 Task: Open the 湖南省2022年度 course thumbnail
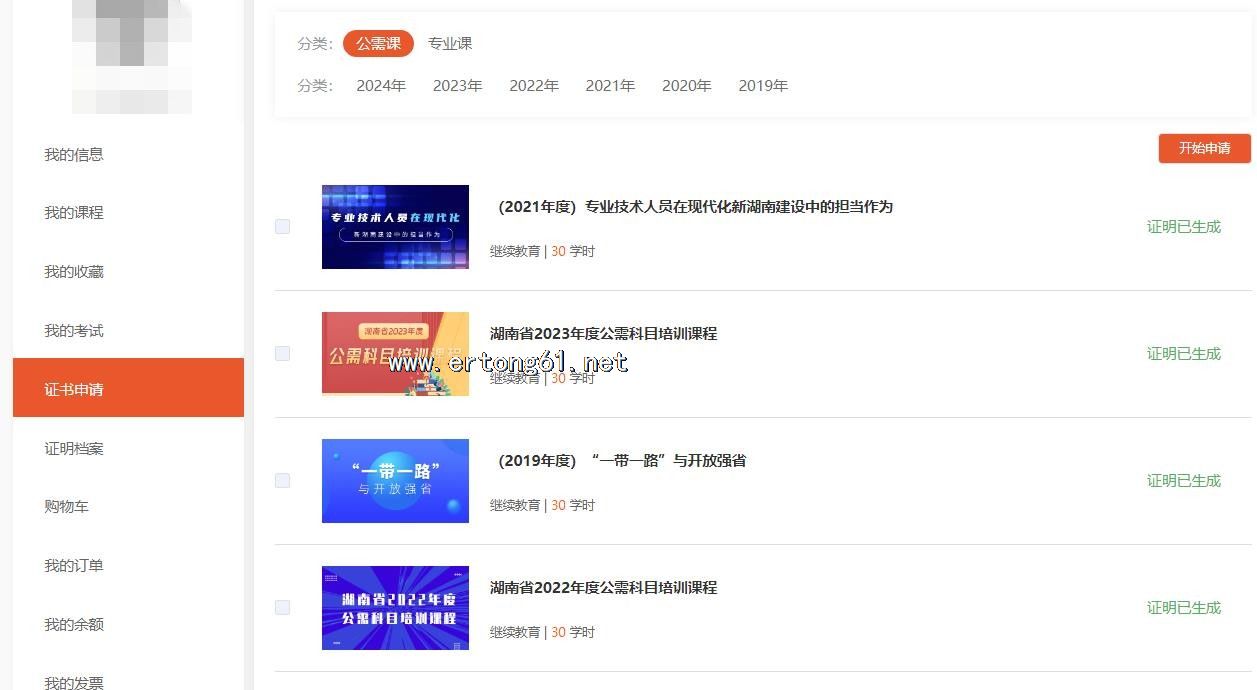(x=395, y=608)
